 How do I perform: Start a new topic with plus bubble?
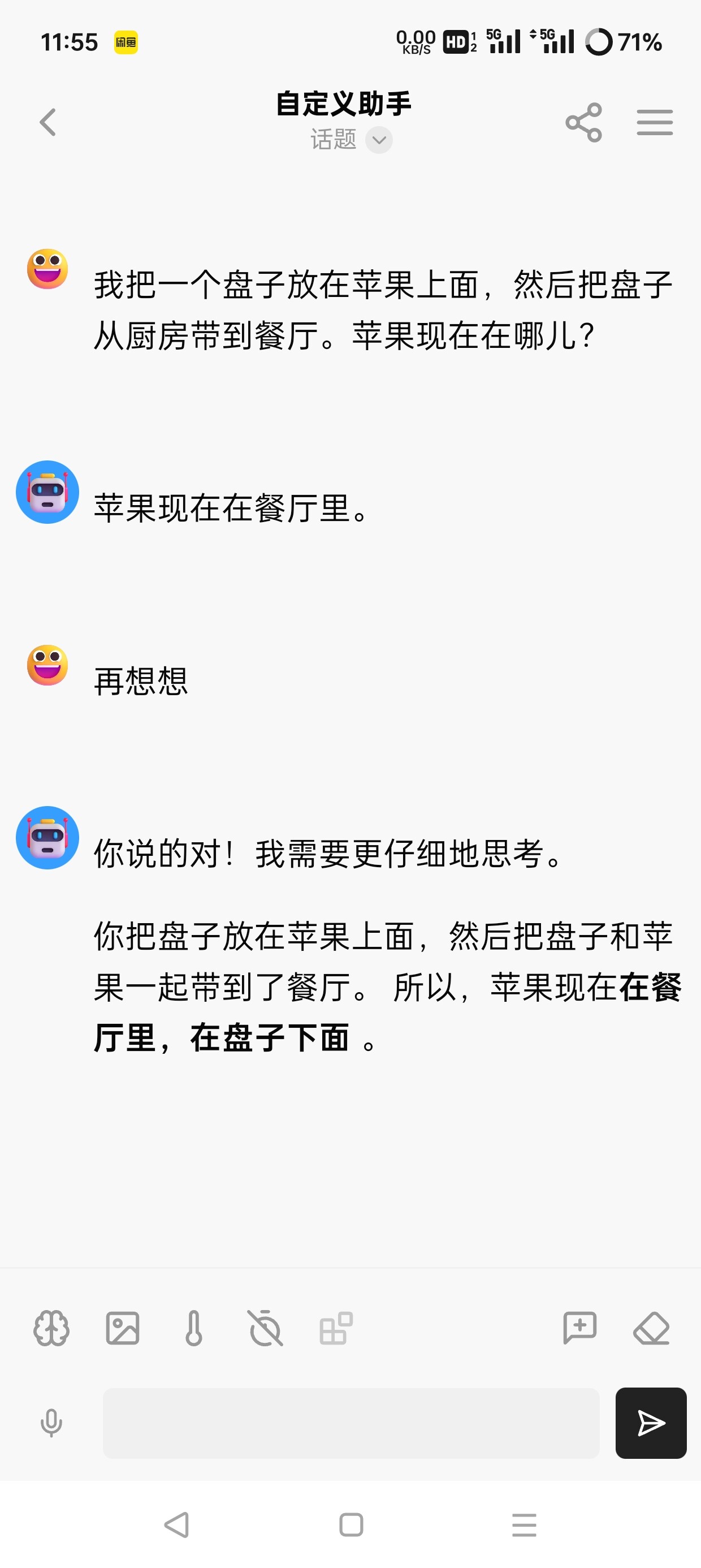[580, 1328]
